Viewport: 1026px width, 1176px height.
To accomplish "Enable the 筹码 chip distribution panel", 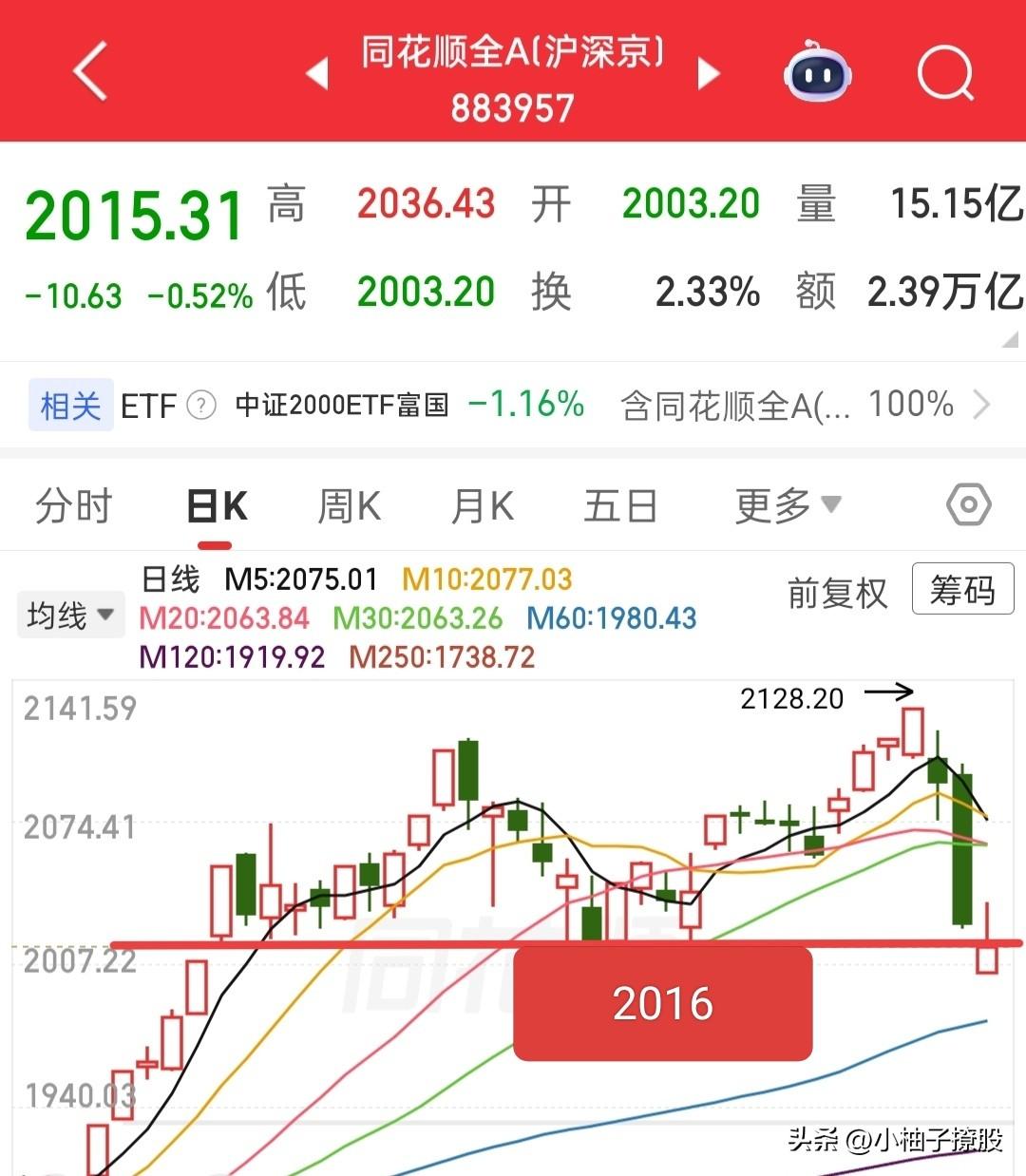I will [962, 589].
